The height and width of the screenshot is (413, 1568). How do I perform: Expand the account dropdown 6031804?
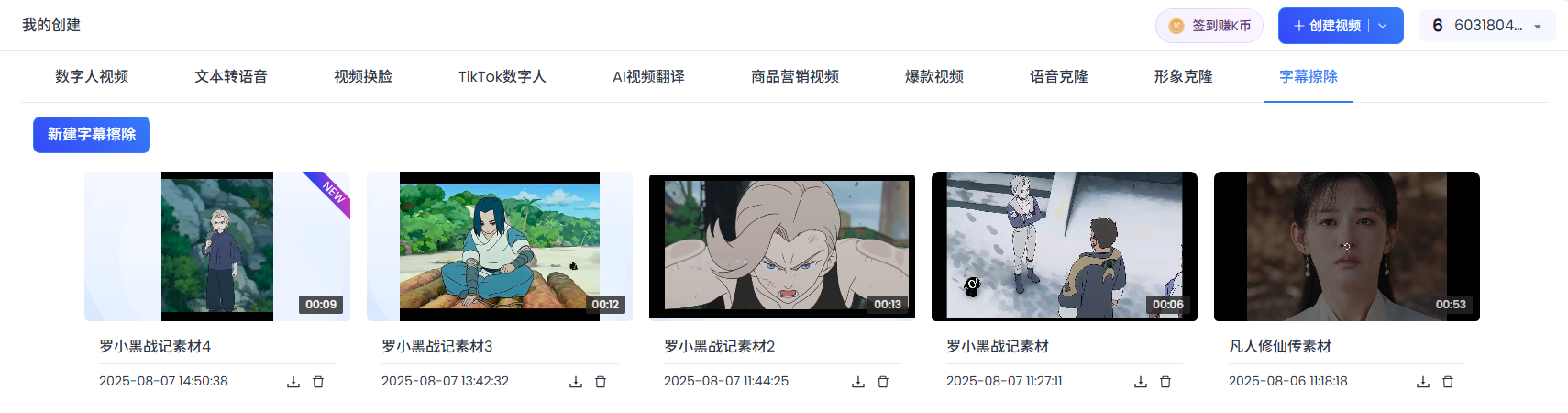(x=1486, y=26)
